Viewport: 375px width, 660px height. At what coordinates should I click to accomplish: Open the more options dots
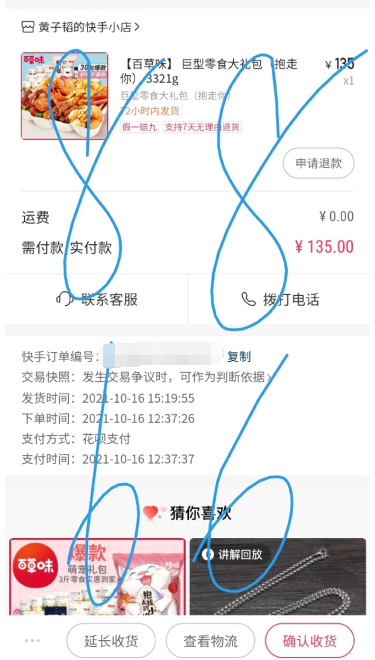(32, 641)
